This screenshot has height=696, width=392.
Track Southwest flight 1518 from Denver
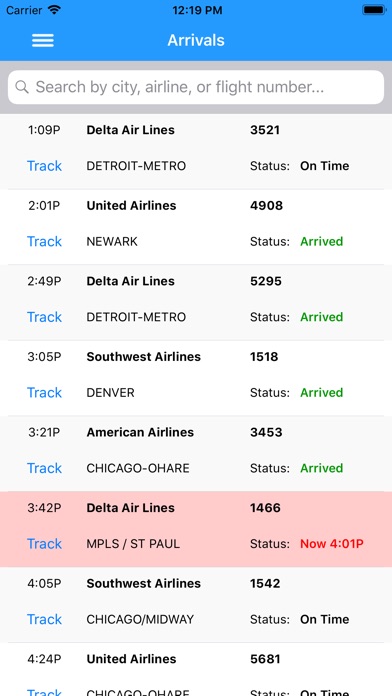(44, 392)
